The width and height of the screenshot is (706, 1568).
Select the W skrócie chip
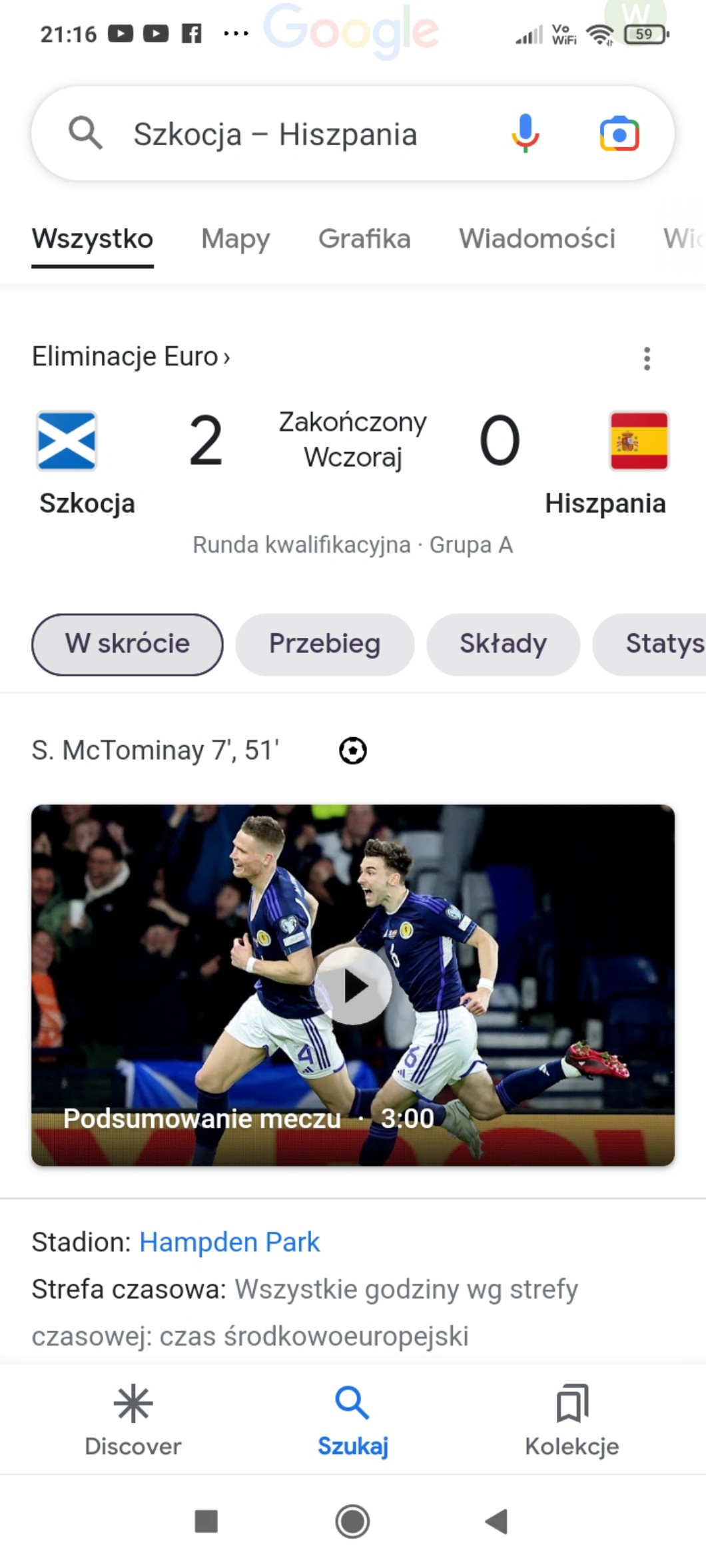127,644
